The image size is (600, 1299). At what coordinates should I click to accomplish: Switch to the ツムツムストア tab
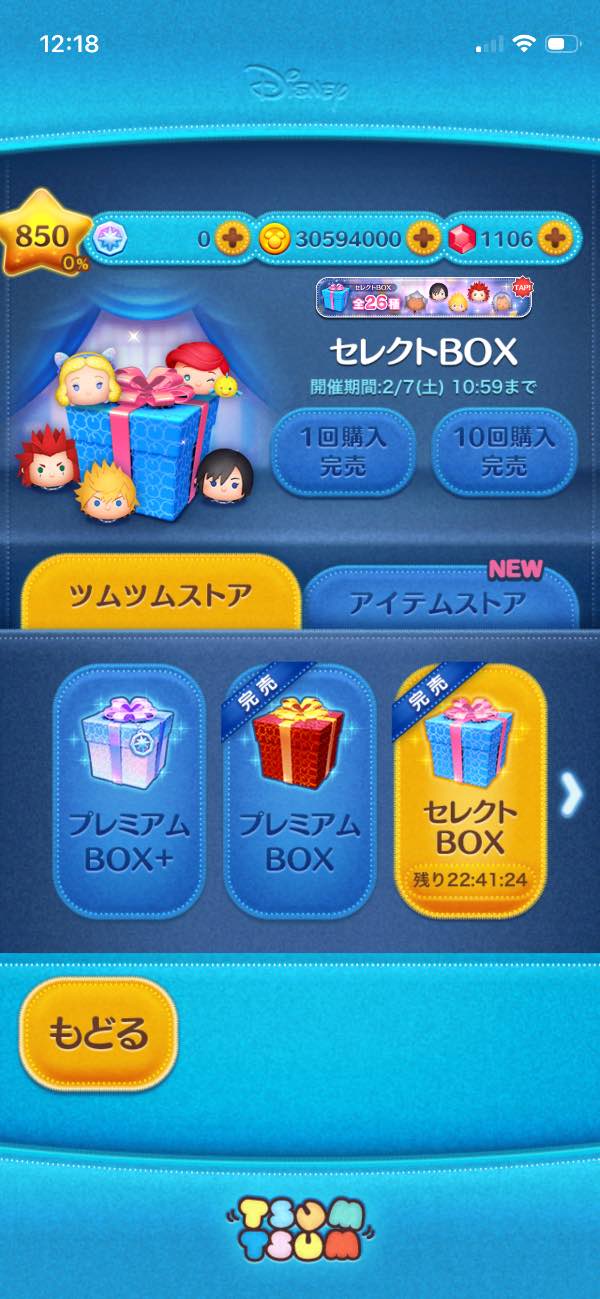160,597
